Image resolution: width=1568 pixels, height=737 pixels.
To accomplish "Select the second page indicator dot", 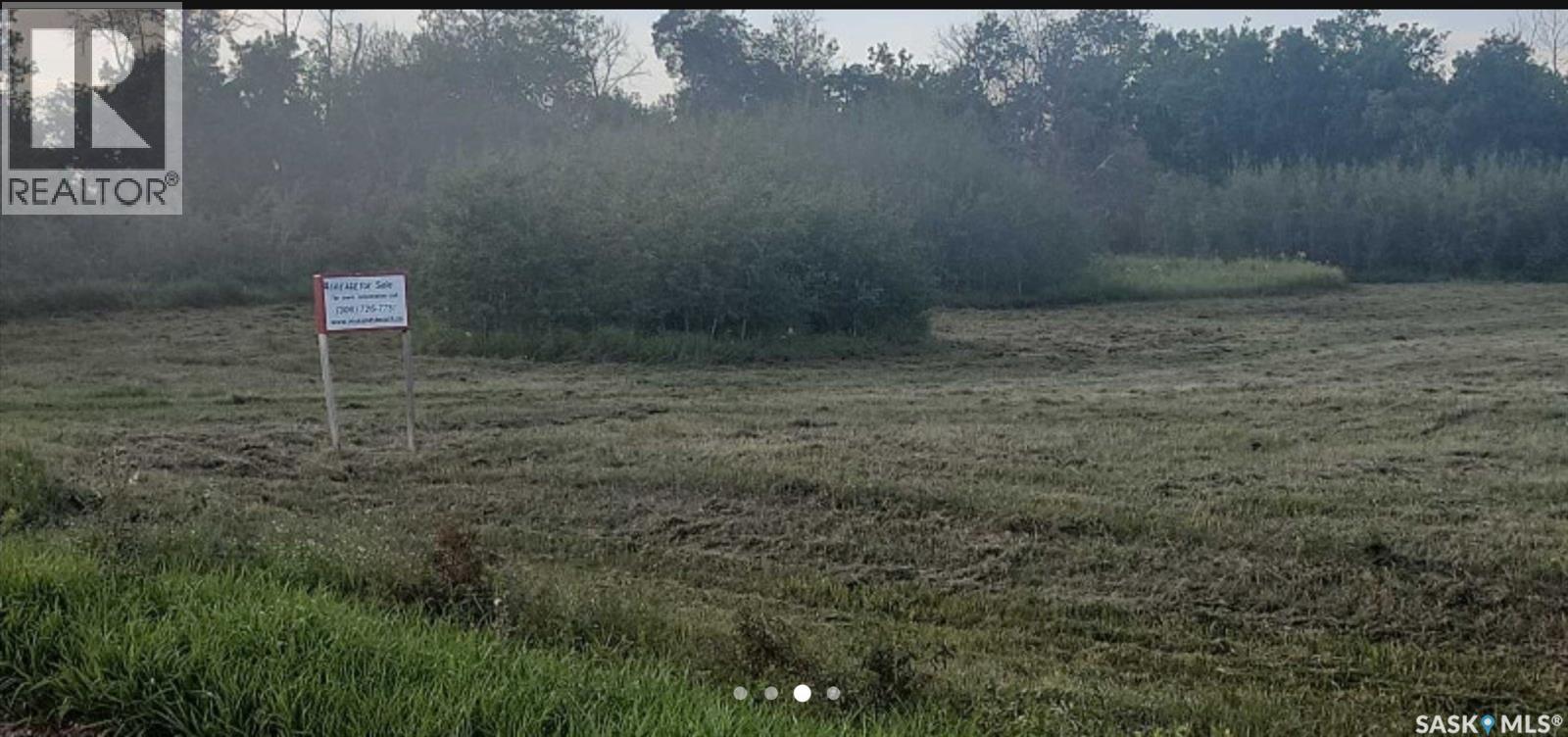I will pyautogui.click(x=771, y=693).
